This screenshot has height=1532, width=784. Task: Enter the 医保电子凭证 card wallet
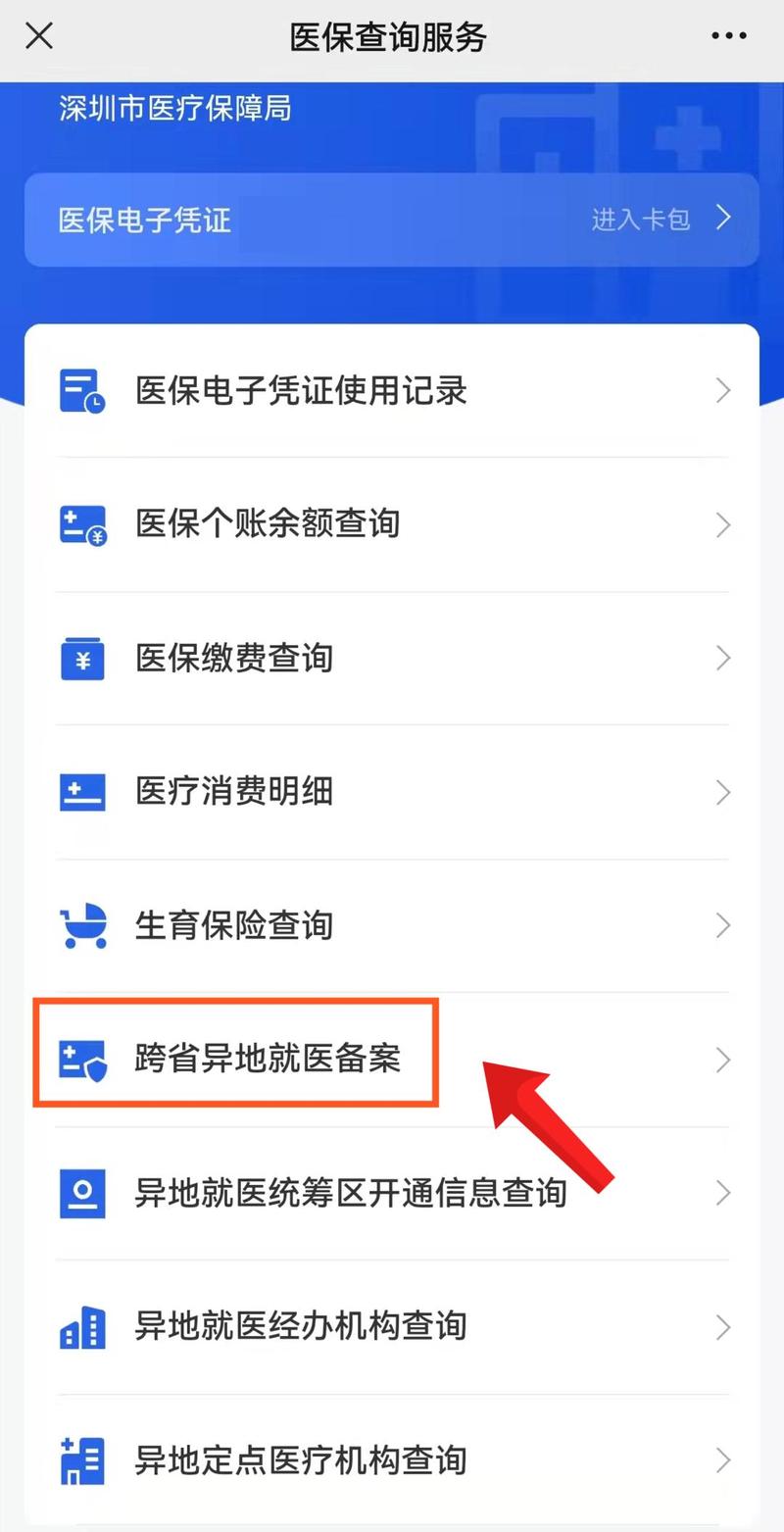tap(660, 219)
